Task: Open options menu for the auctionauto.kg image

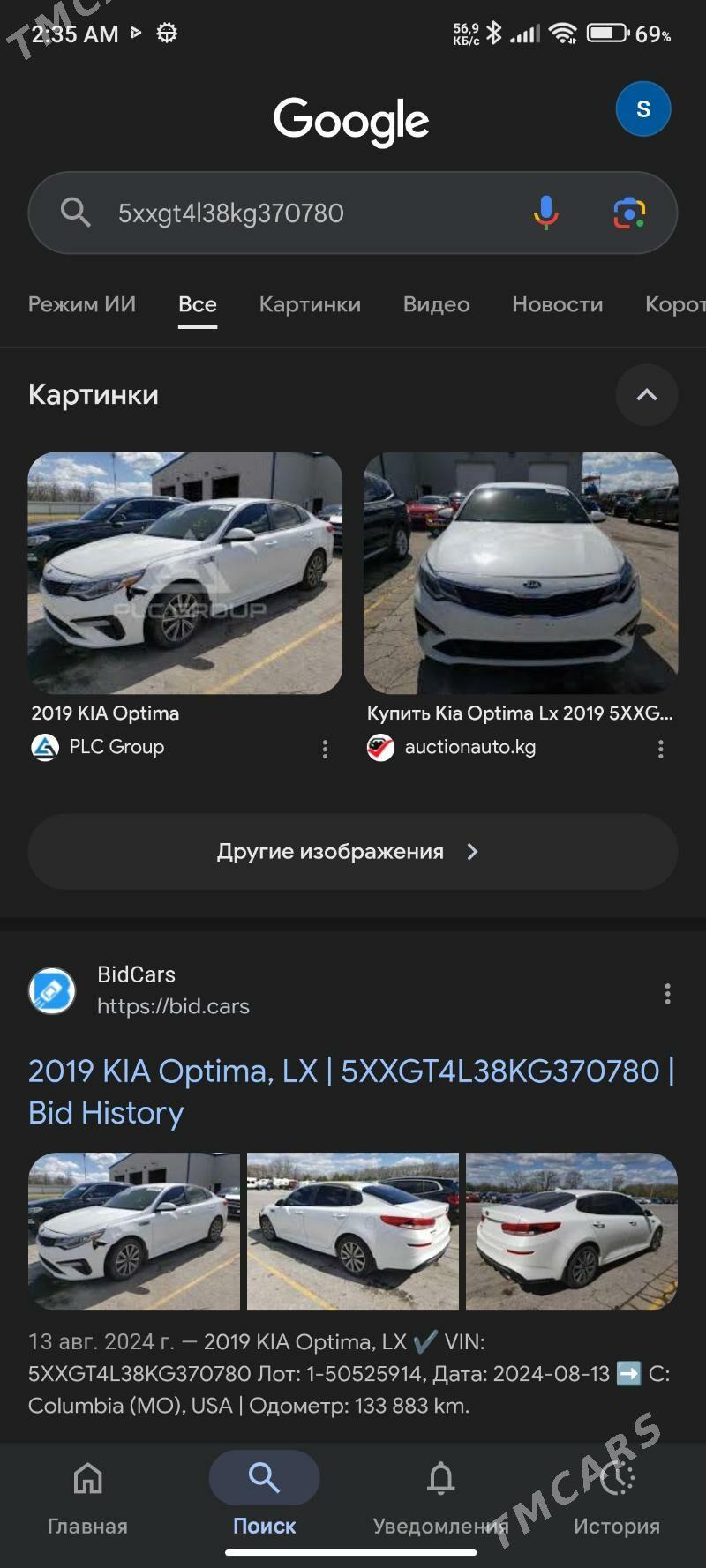Action: click(660, 749)
